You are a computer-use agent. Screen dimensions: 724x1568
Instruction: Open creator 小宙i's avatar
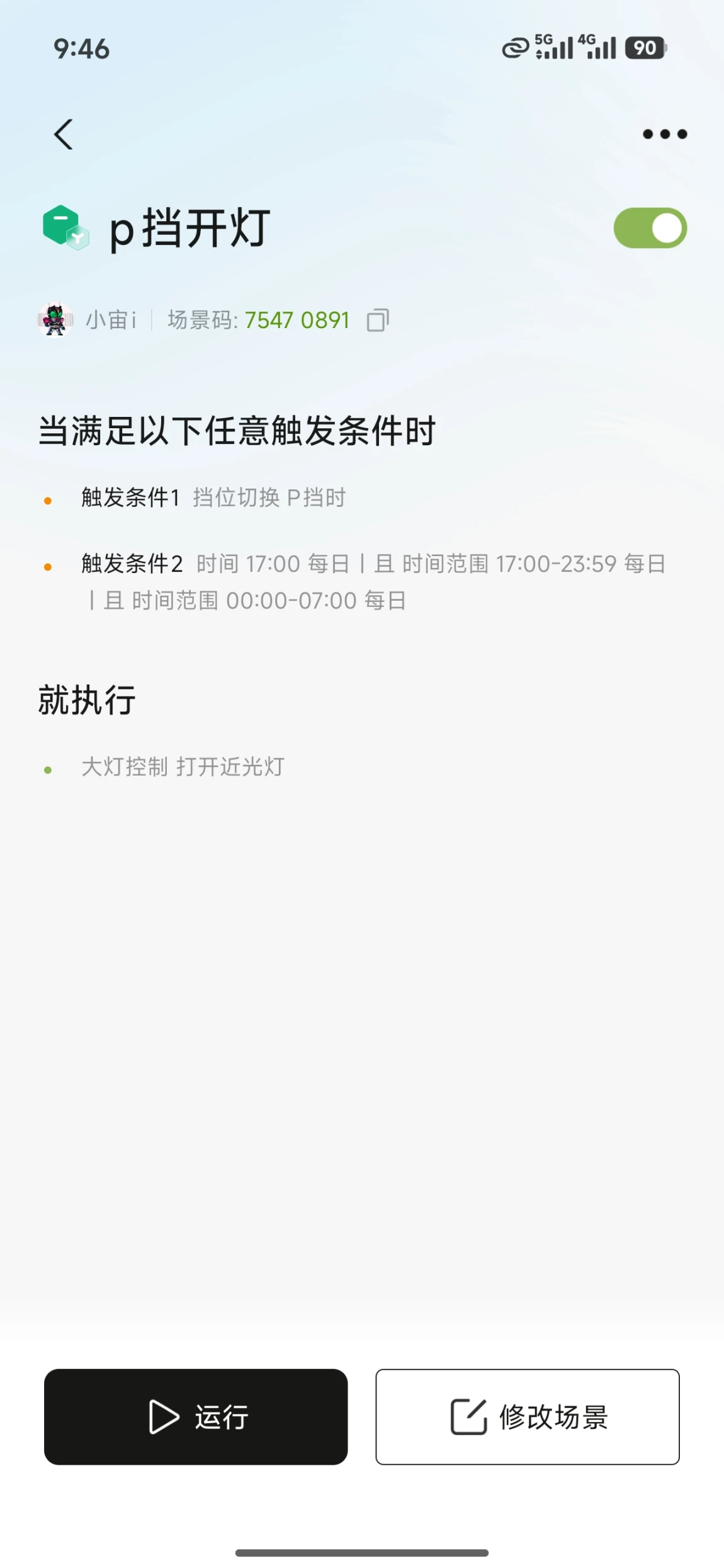tap(55, 319)
